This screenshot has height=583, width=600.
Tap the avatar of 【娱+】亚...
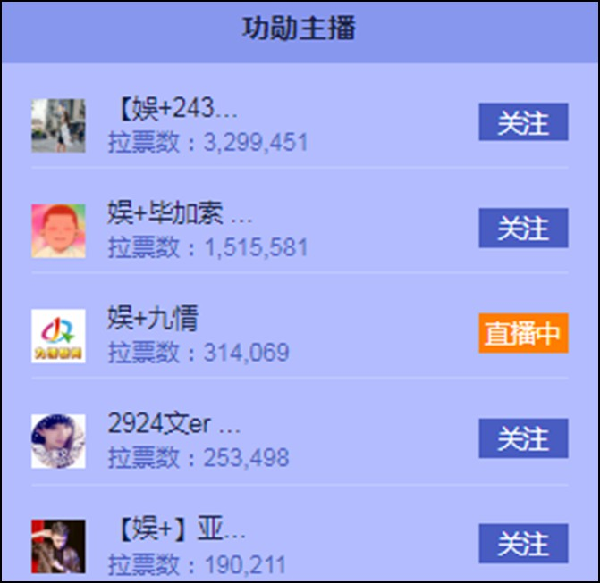(58, 546)
